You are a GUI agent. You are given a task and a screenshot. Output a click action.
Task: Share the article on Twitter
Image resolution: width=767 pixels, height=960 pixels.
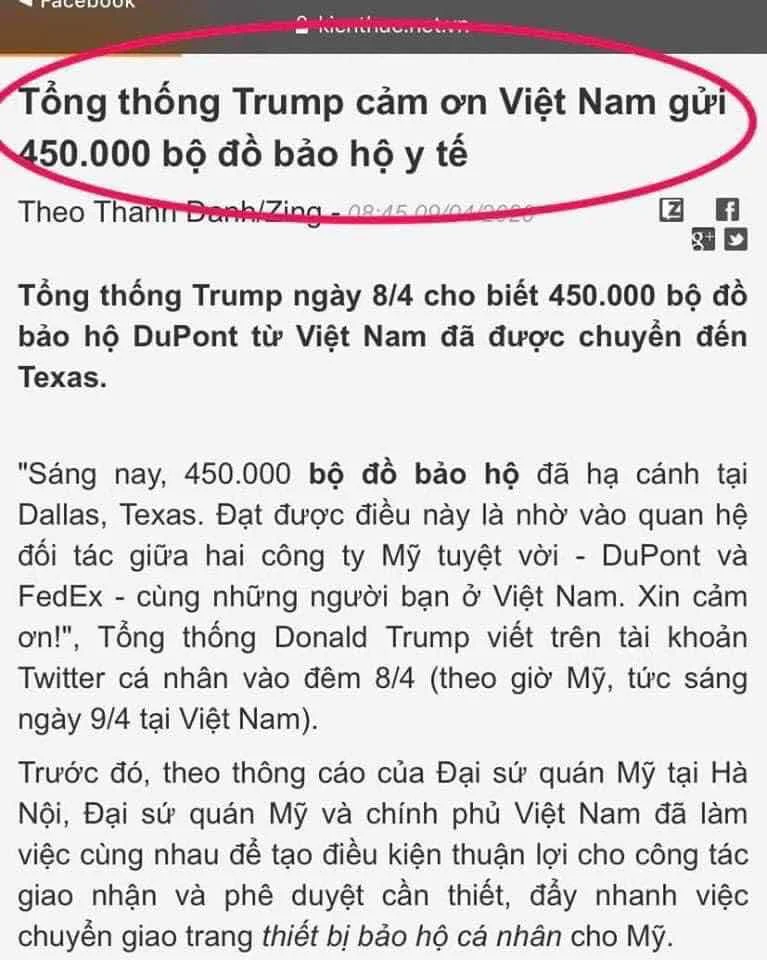pyautogui.click(x=736, y=238)
